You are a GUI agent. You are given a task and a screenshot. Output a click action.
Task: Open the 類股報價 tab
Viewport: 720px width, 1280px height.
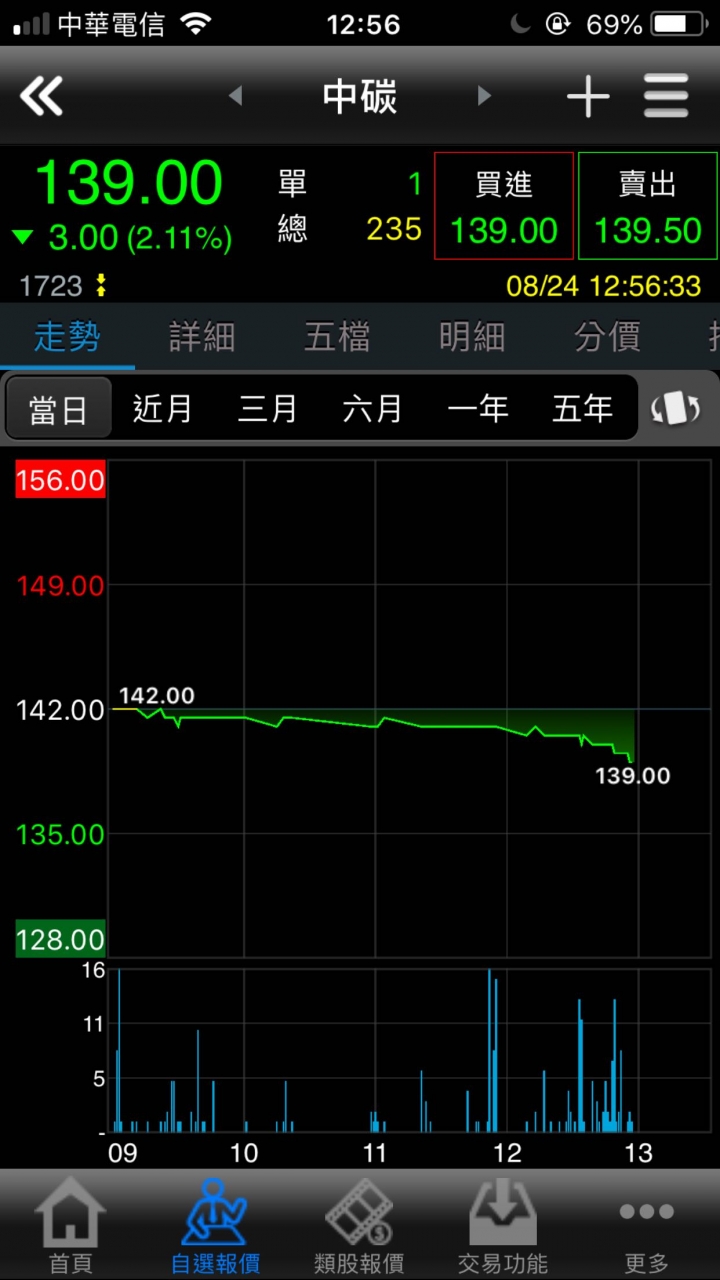tap(359, 1226)
